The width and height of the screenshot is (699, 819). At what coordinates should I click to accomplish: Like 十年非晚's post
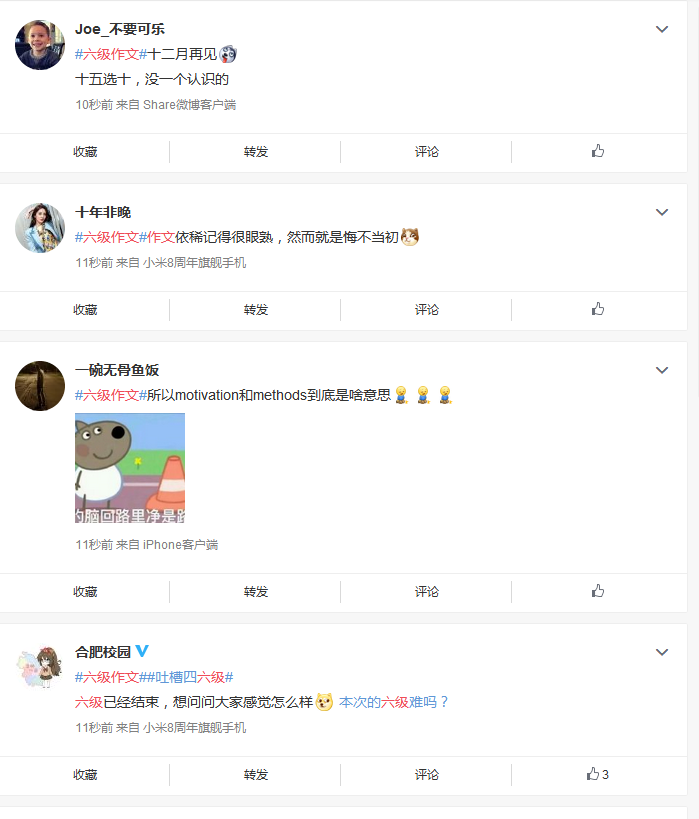click(597, 309)
